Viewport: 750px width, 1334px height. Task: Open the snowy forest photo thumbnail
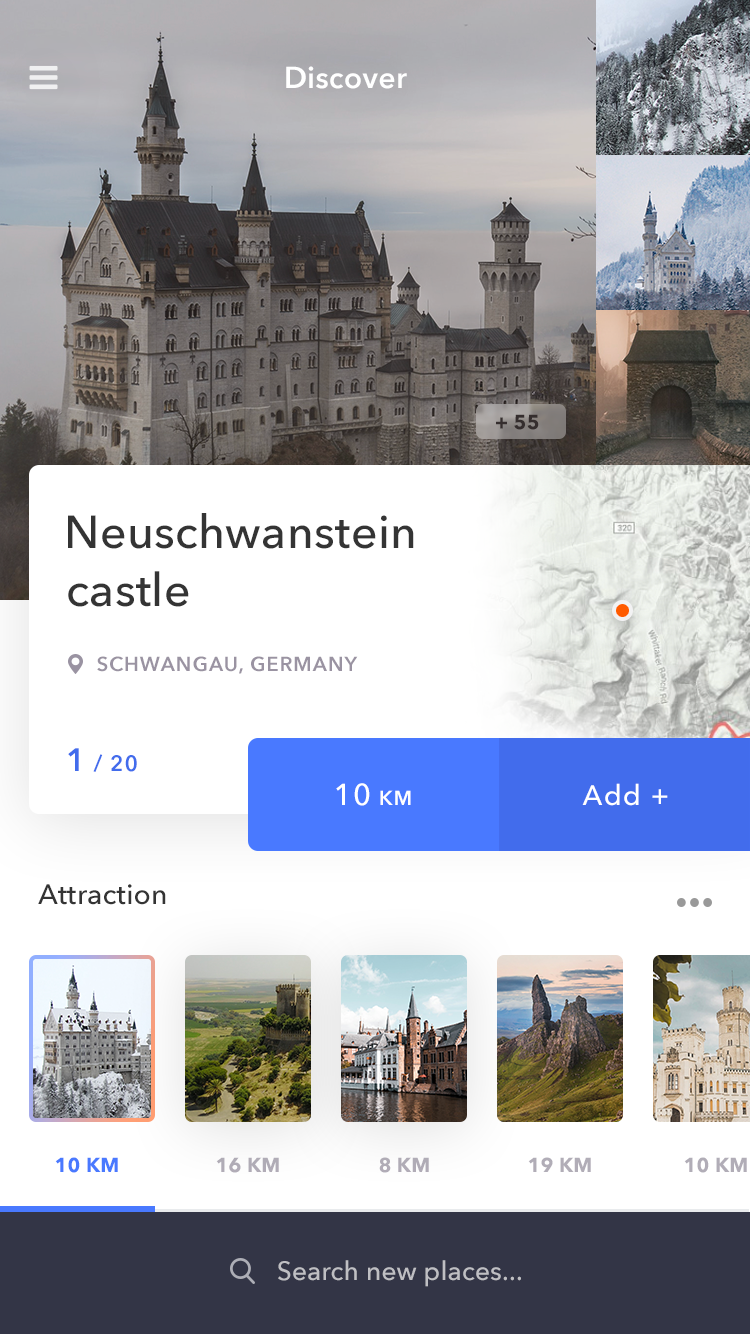tap(673, 77)
